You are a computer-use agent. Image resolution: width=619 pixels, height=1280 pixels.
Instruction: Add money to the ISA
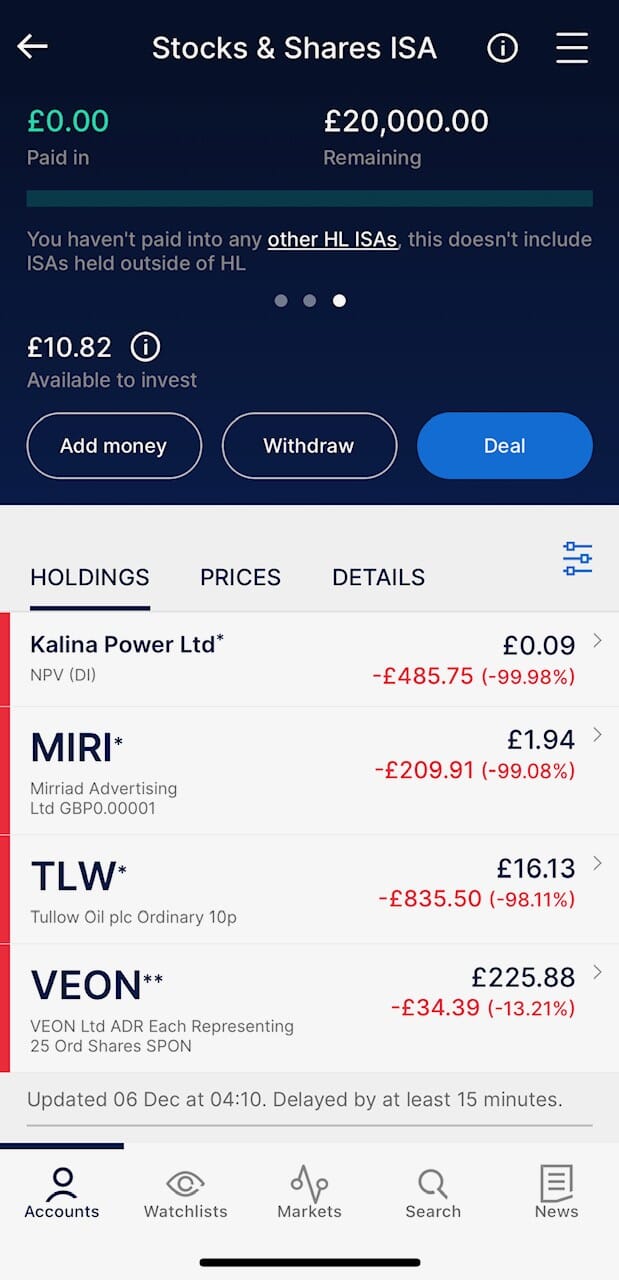114,446
